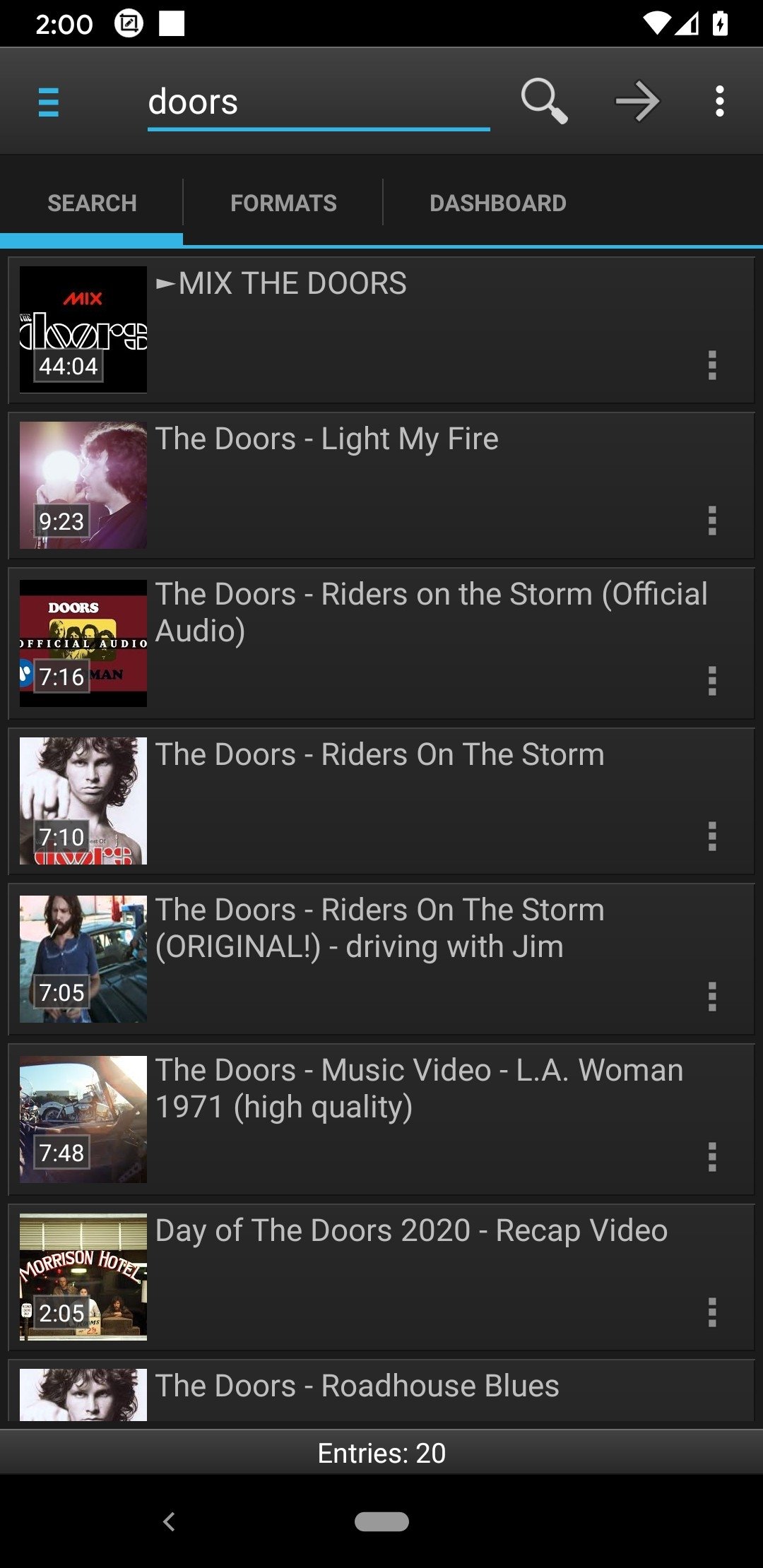This screenshot has width=763, height=1568.
Task: Tap the forward arrow icon
Action: point(637,102)
